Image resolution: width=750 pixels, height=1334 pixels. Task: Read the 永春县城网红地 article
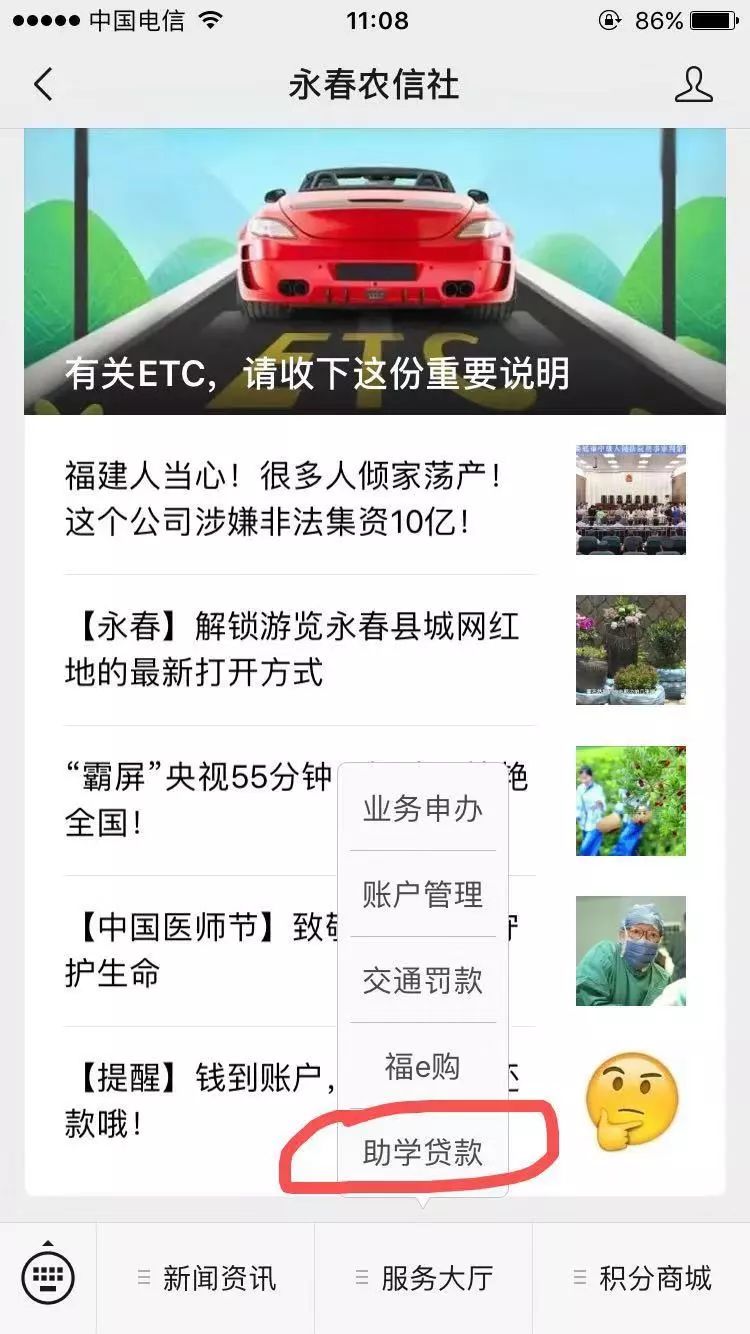tap(375, 650)
